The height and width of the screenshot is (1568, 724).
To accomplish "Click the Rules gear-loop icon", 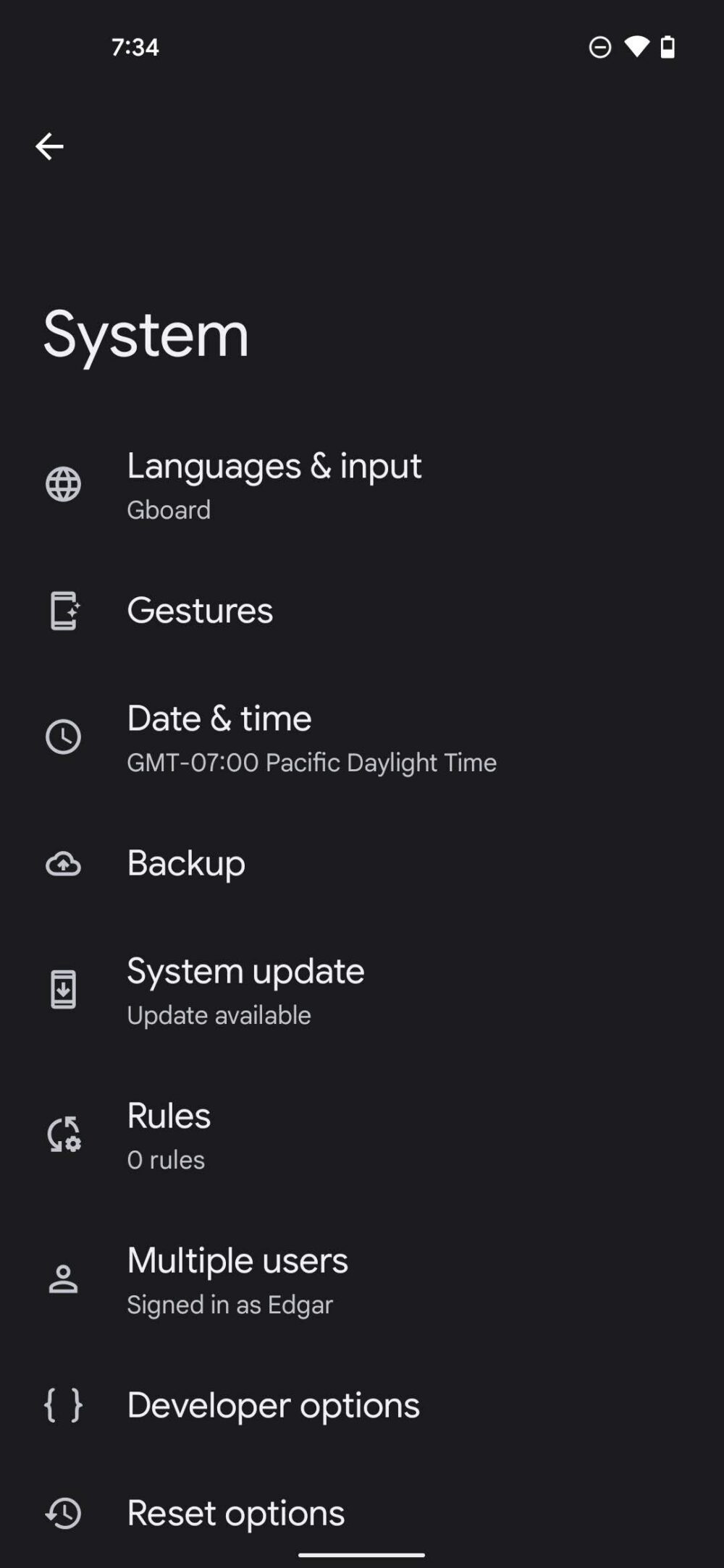I will (x=64, y=1134).
